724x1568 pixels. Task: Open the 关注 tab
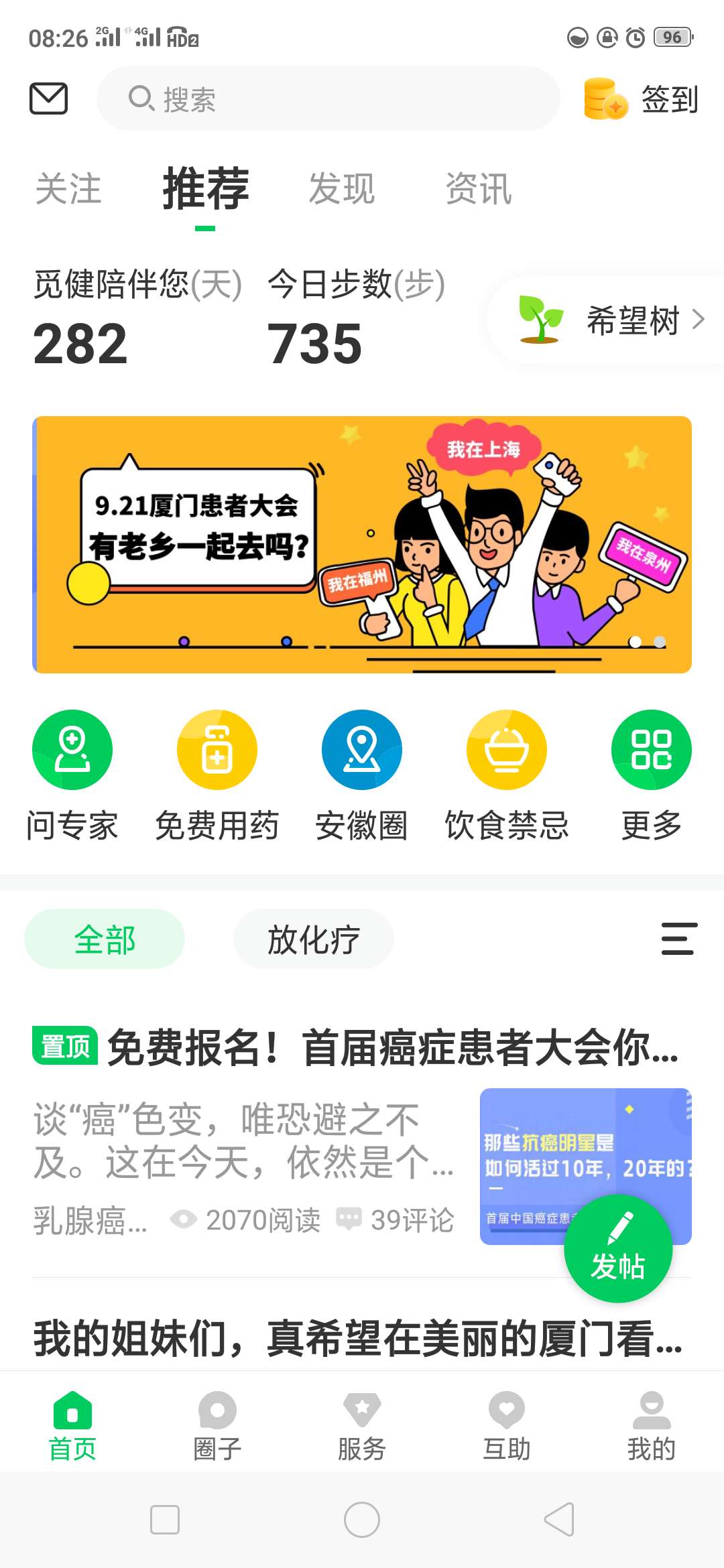pyautogui.click(x=69, y=190)
